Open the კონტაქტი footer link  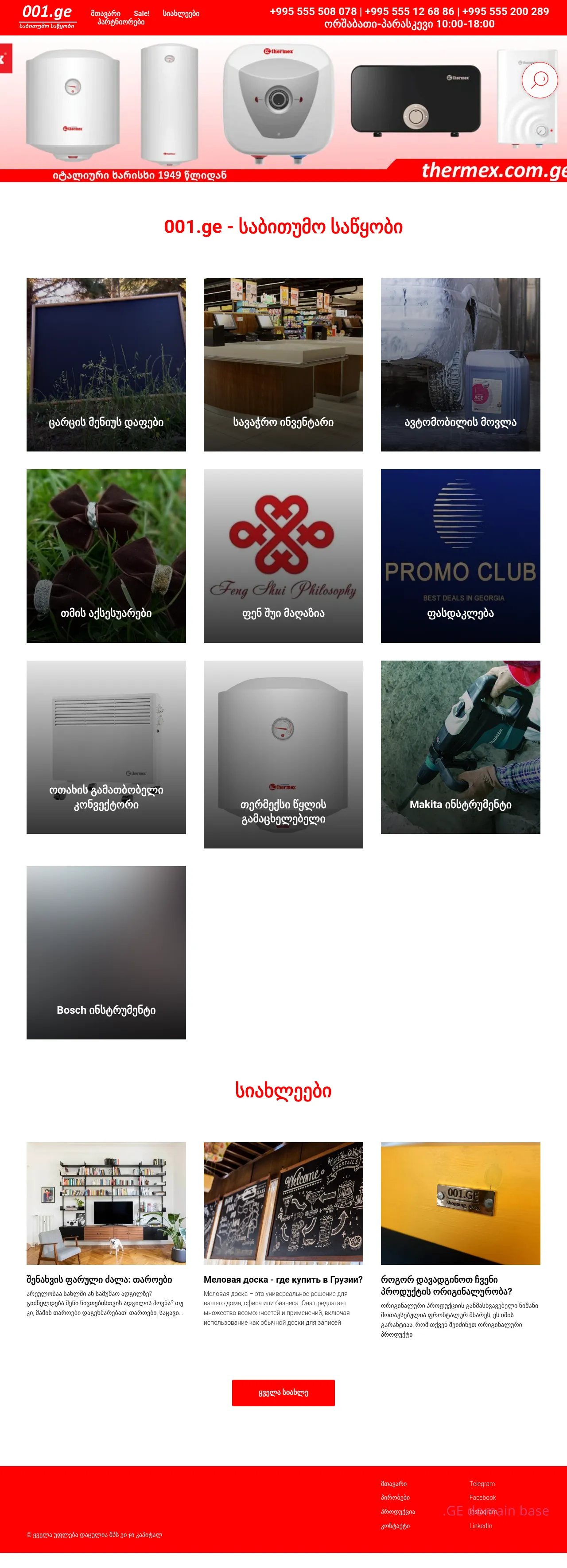395,1526
